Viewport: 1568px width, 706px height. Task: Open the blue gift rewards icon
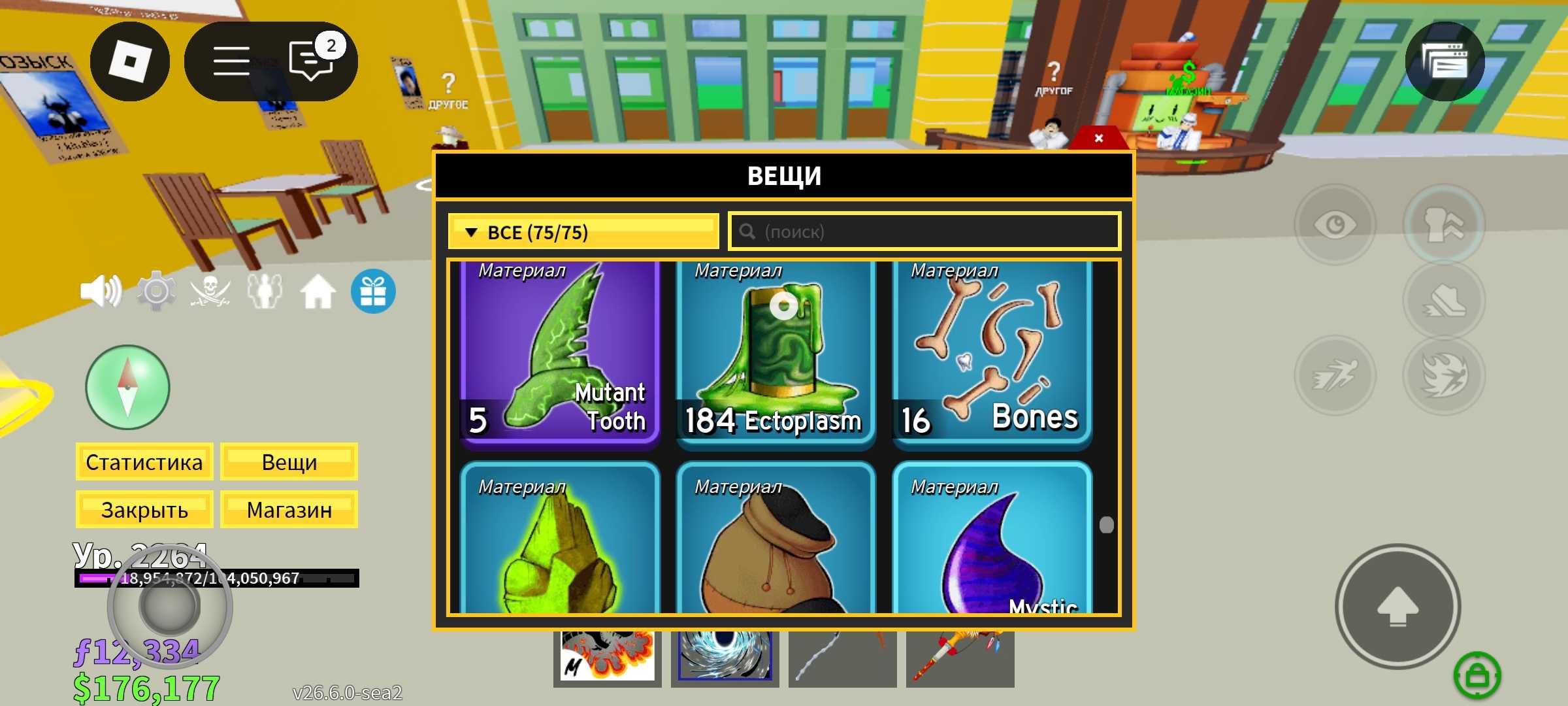pyautogui.click(x=373, y=291)
